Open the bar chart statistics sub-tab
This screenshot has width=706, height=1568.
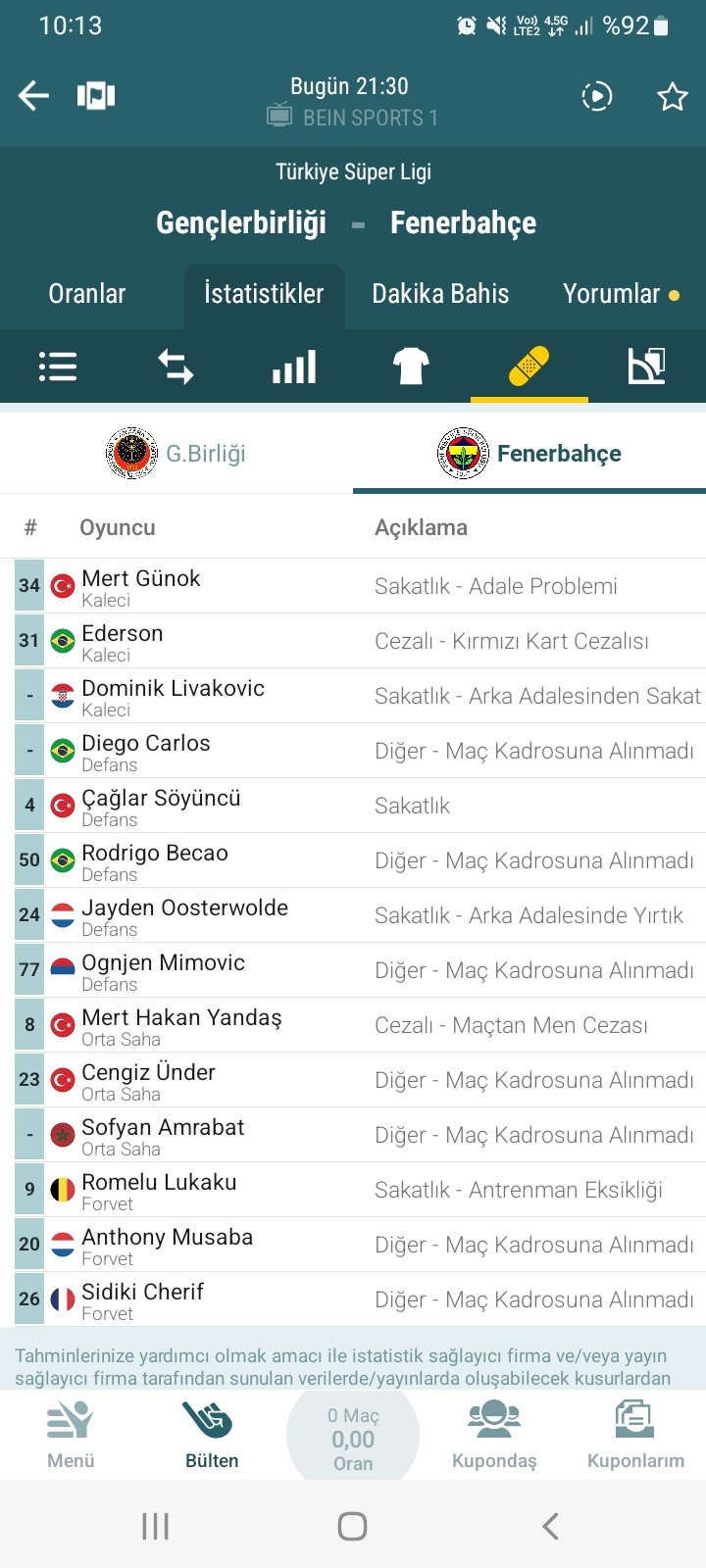tap(294, 367)
